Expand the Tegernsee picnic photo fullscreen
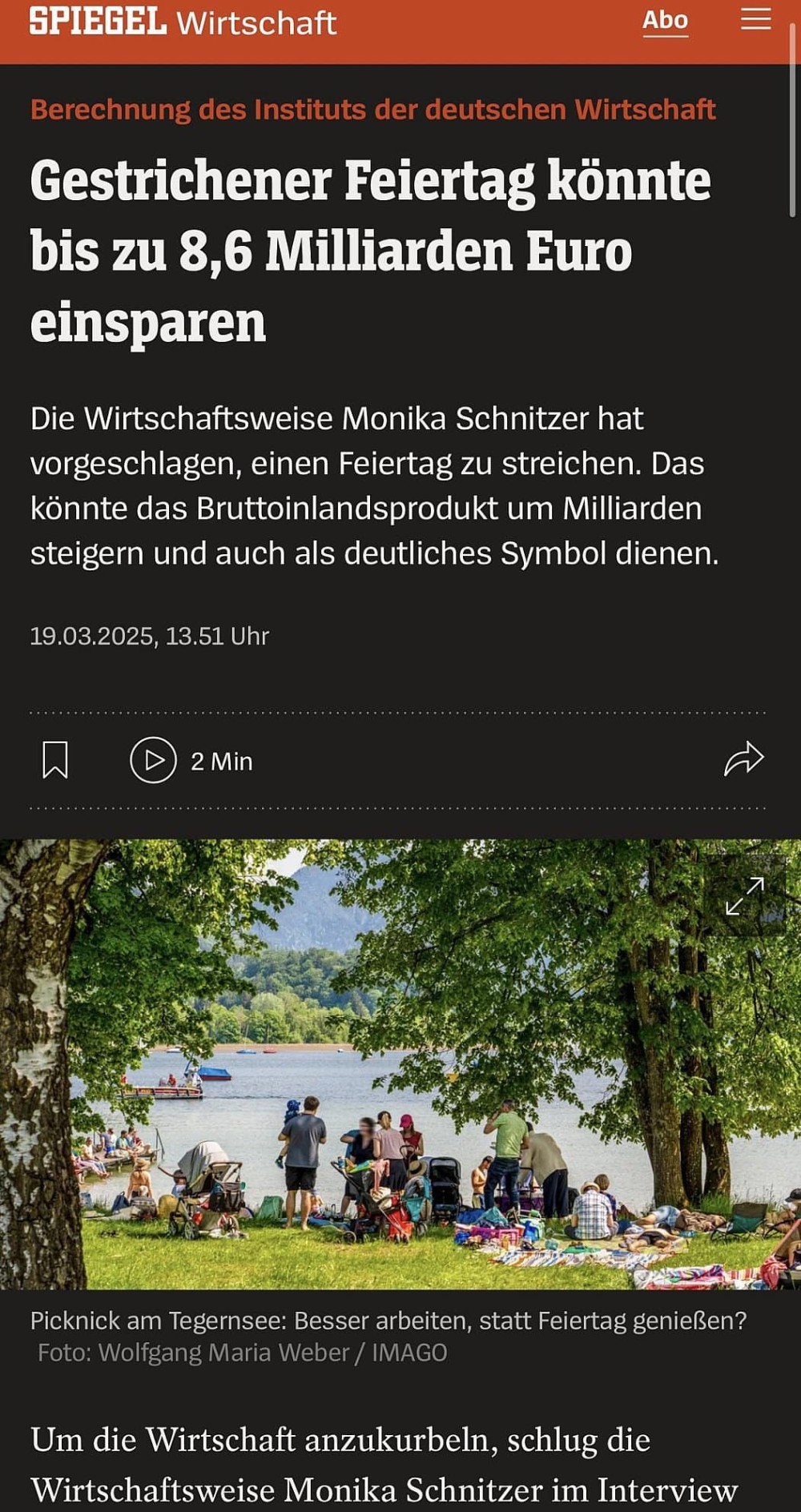The width and height of the screenshot is (801, 1512). [x=744, y=896]
